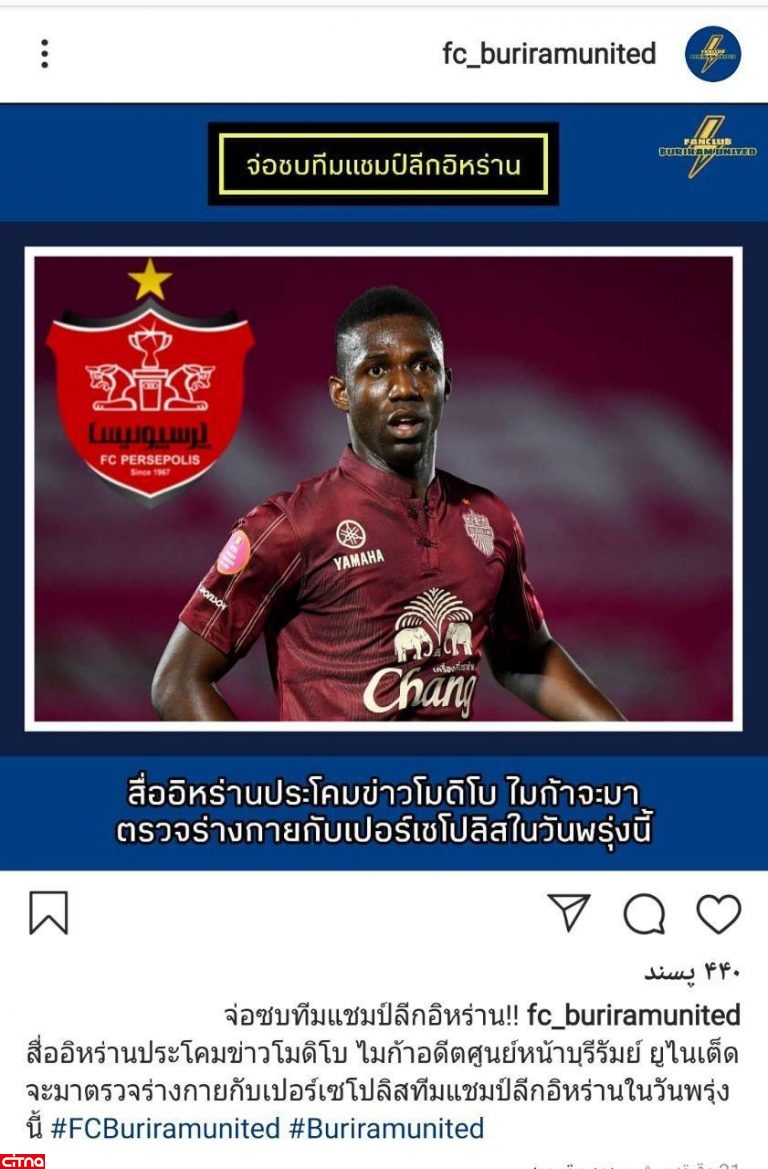Open the #FCBuriramunited hashtag
The image size is (768, 1169).
pos(165,1129)
